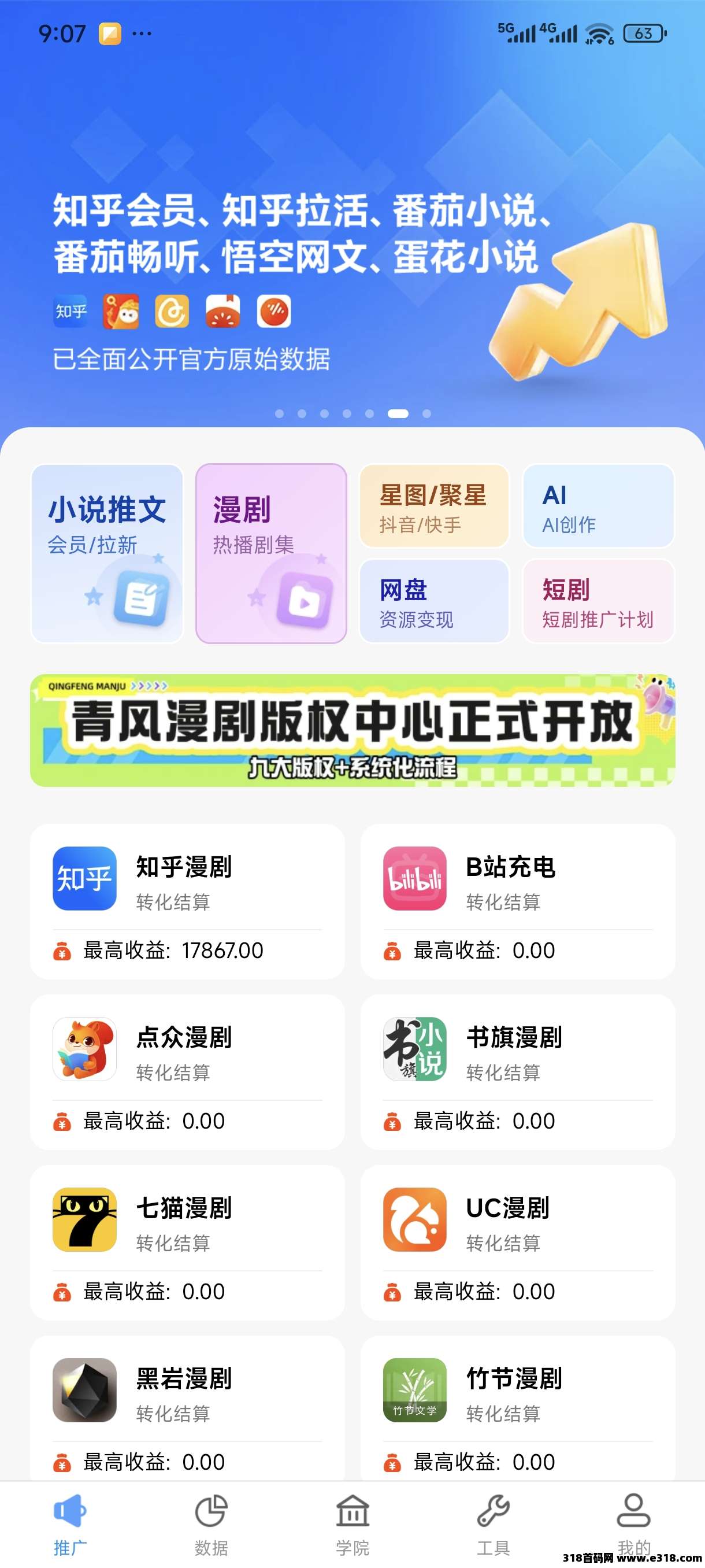Open 星图/聚星 抖音/快手 category
This screenshot has width=705, height=1568.
[434, 506]
